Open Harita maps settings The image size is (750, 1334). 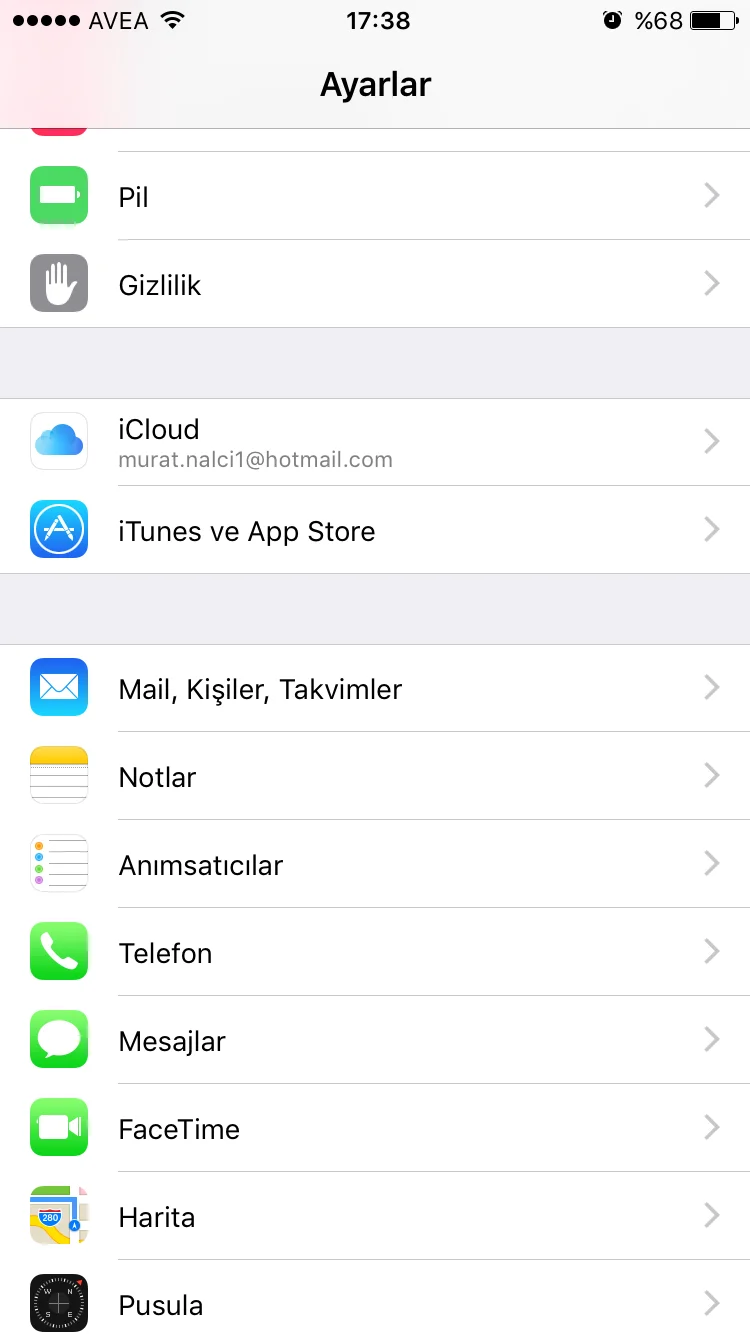pyautogui.click(x=375, y=1216)
